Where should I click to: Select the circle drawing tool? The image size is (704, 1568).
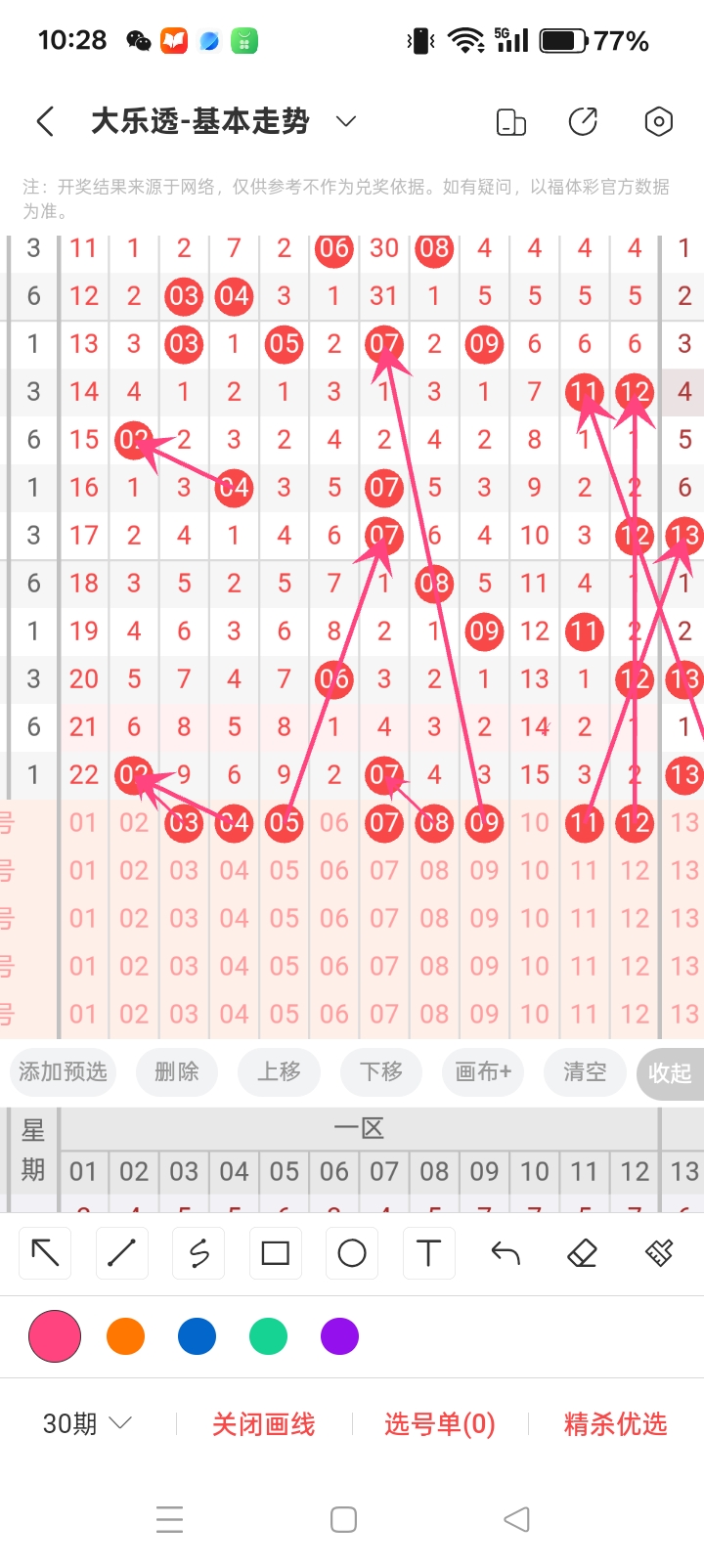pos(352,1252)
